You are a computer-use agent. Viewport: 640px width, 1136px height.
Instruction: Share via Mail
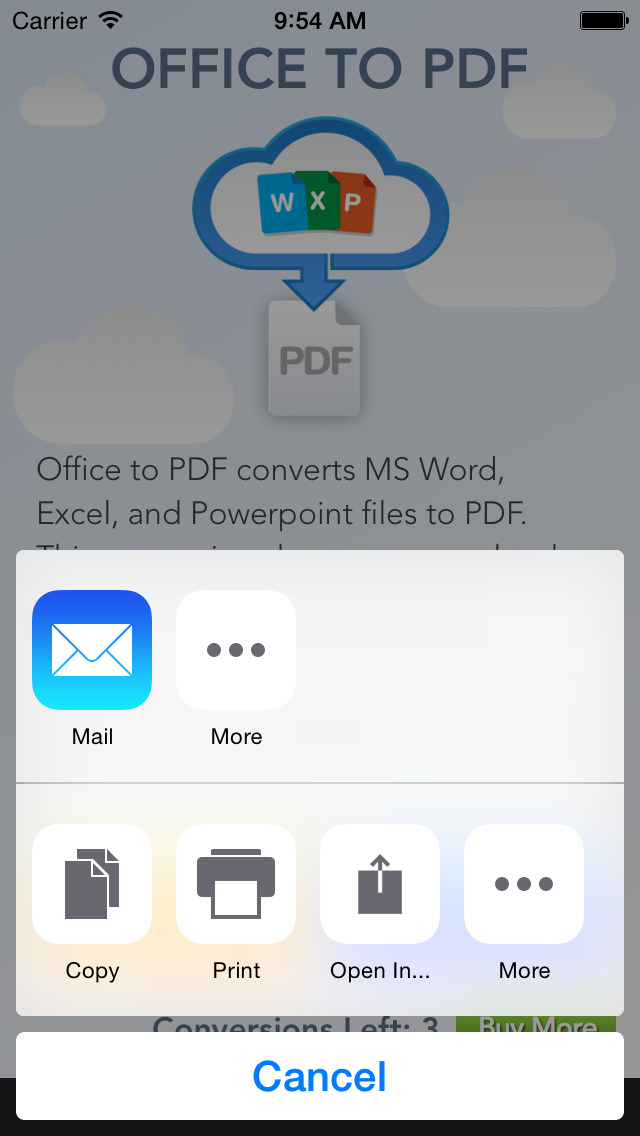click(92, 650)
